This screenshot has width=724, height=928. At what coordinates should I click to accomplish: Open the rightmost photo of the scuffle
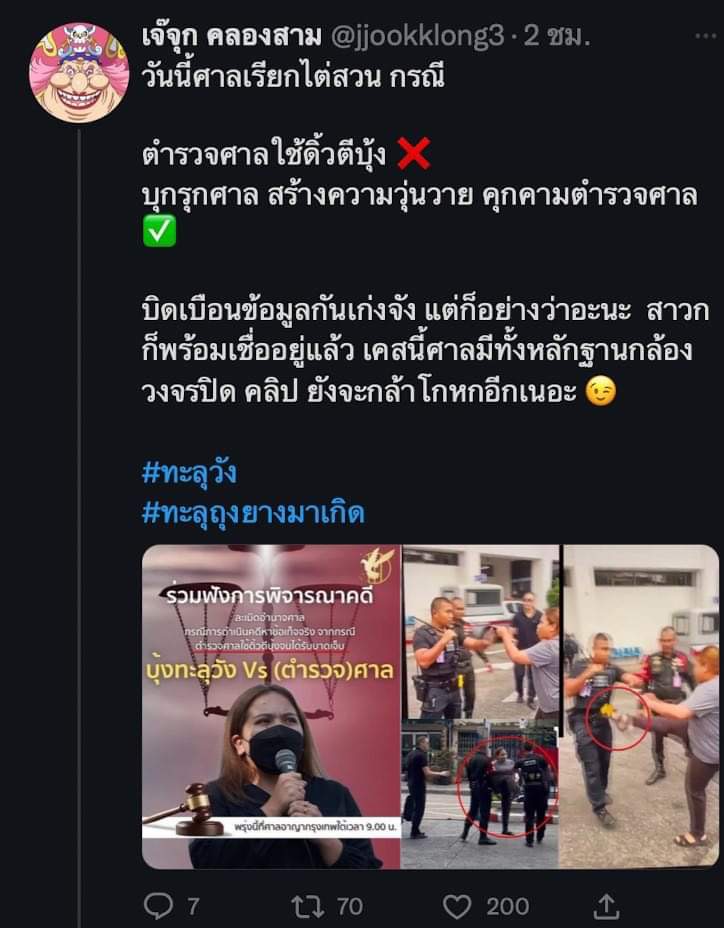pos(640,706)
